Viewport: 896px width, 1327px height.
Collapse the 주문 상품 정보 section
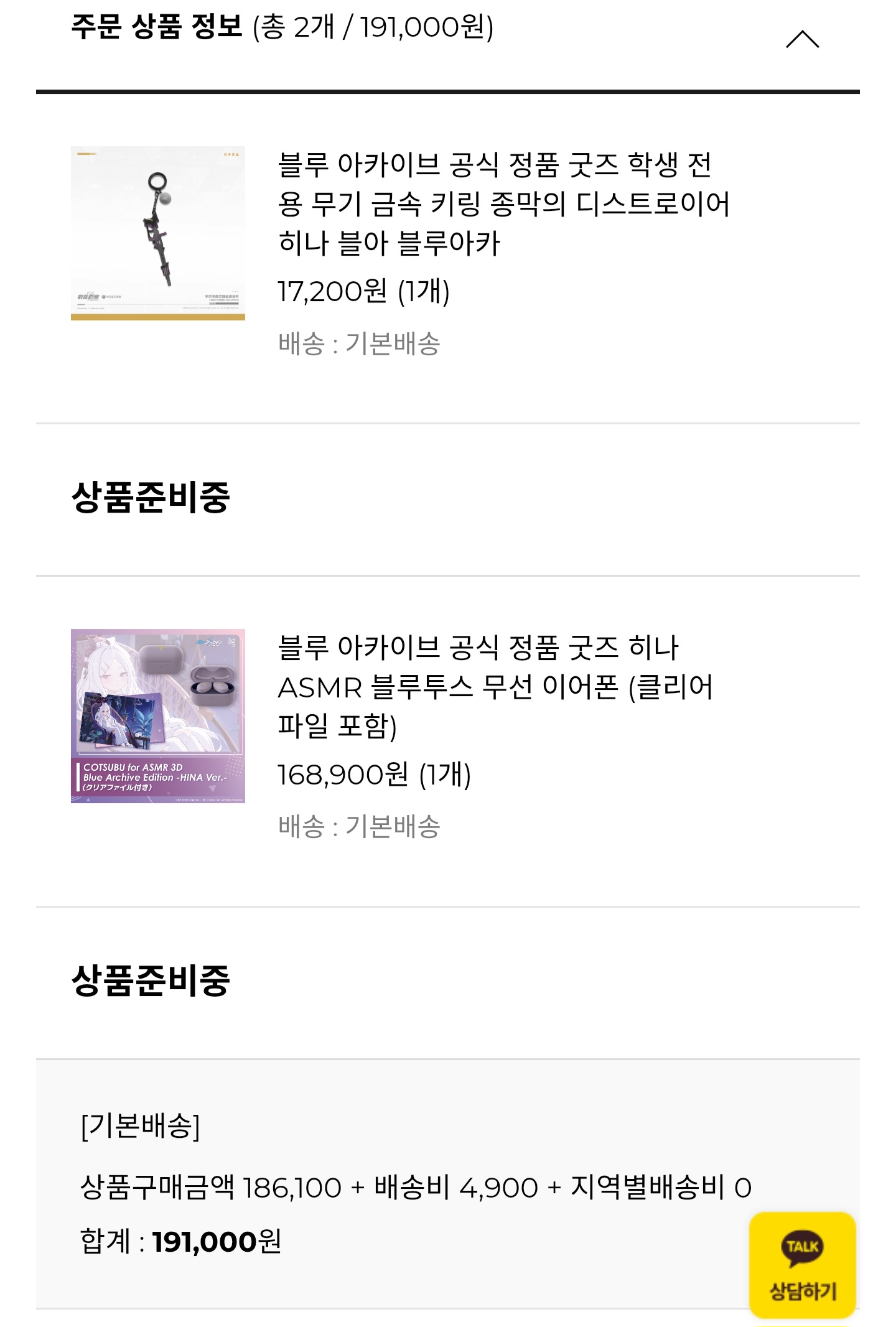coord(802,40)
